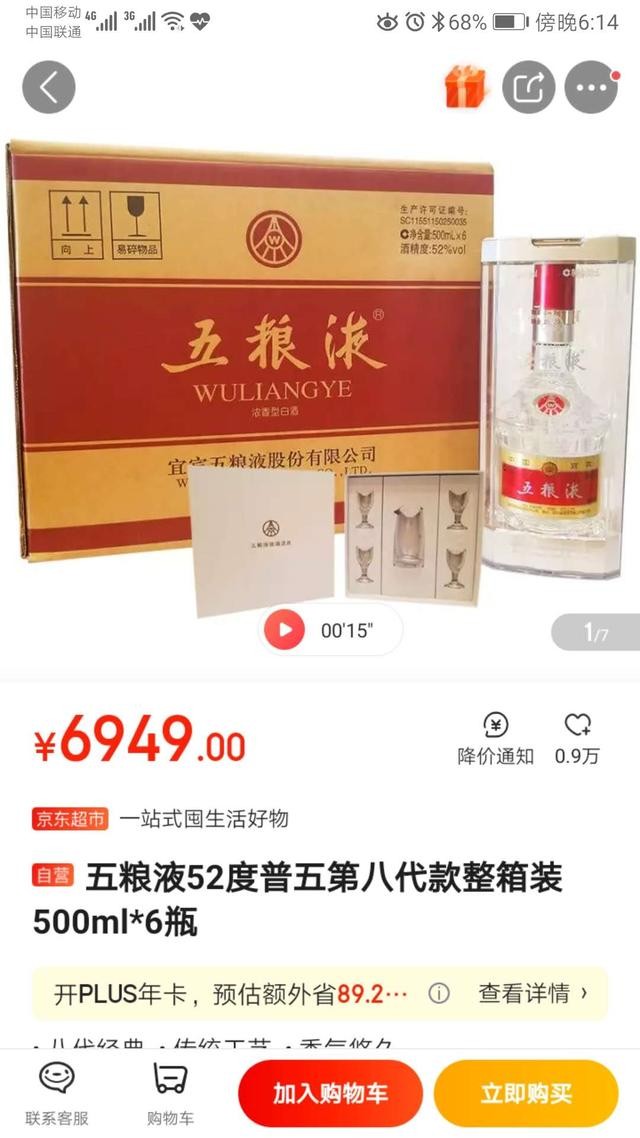This screenshot has height=1138, width=640.
Task: Share this Wuliangye product
Action: [528, 88]
